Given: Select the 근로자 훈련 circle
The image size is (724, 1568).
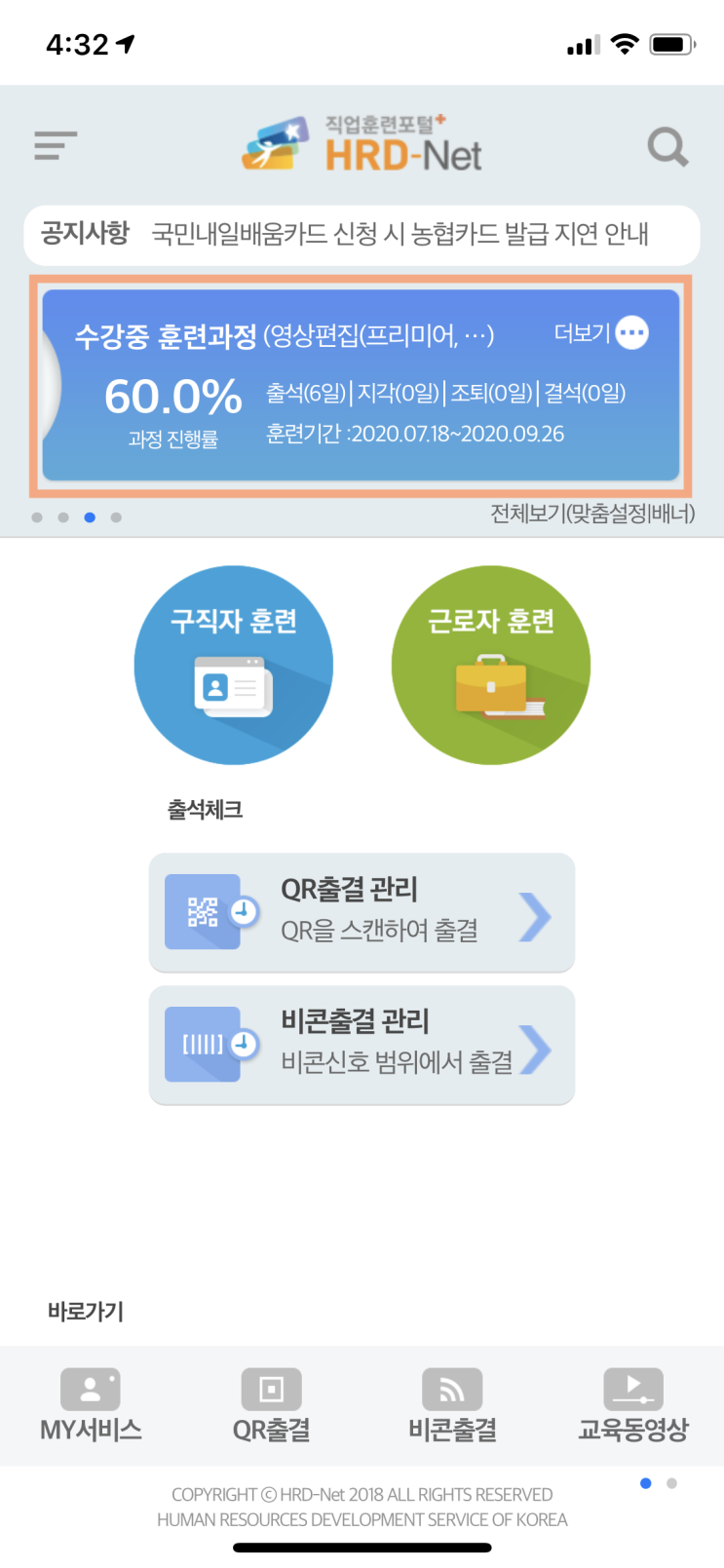Looking at the screenshot, I should (490, 666).
